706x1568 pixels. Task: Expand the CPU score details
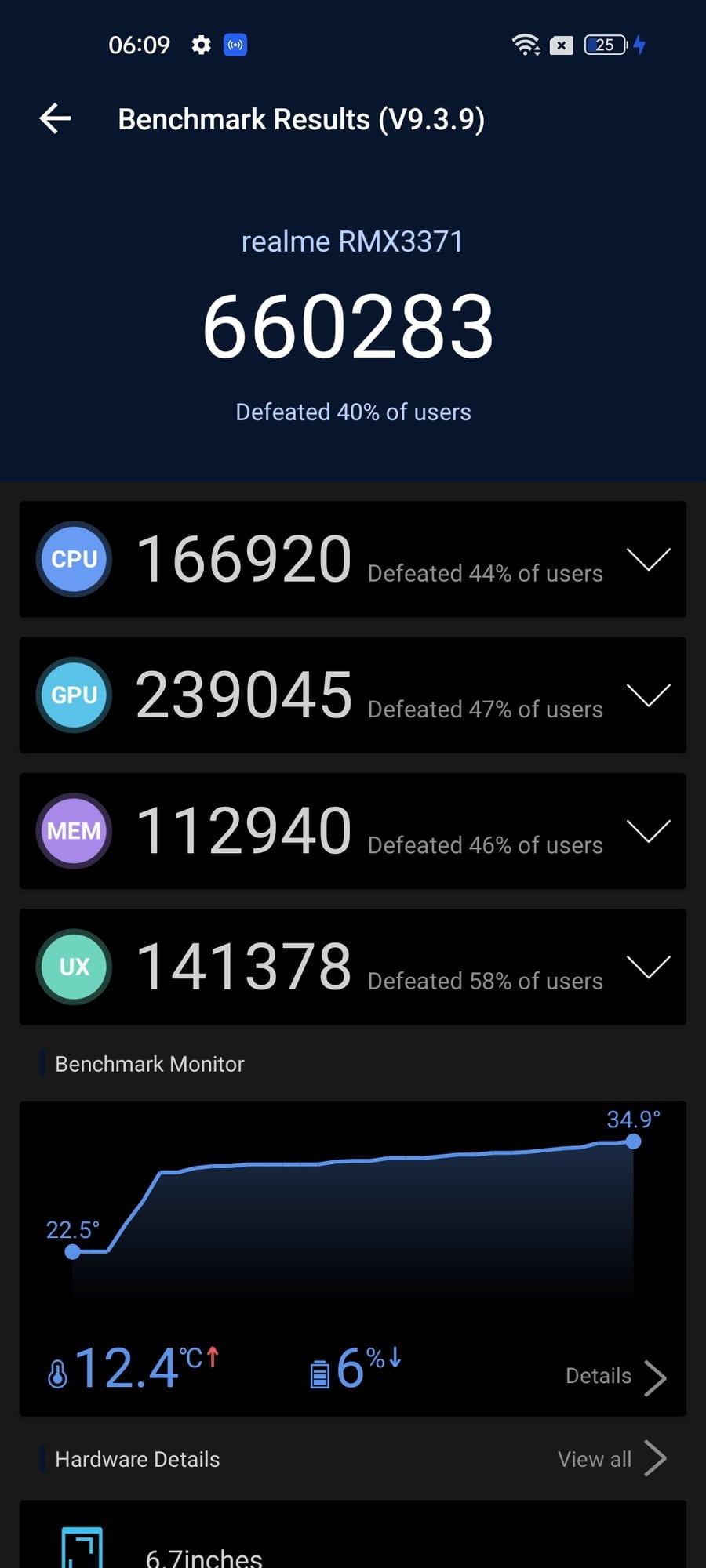[x=648, y=560]
